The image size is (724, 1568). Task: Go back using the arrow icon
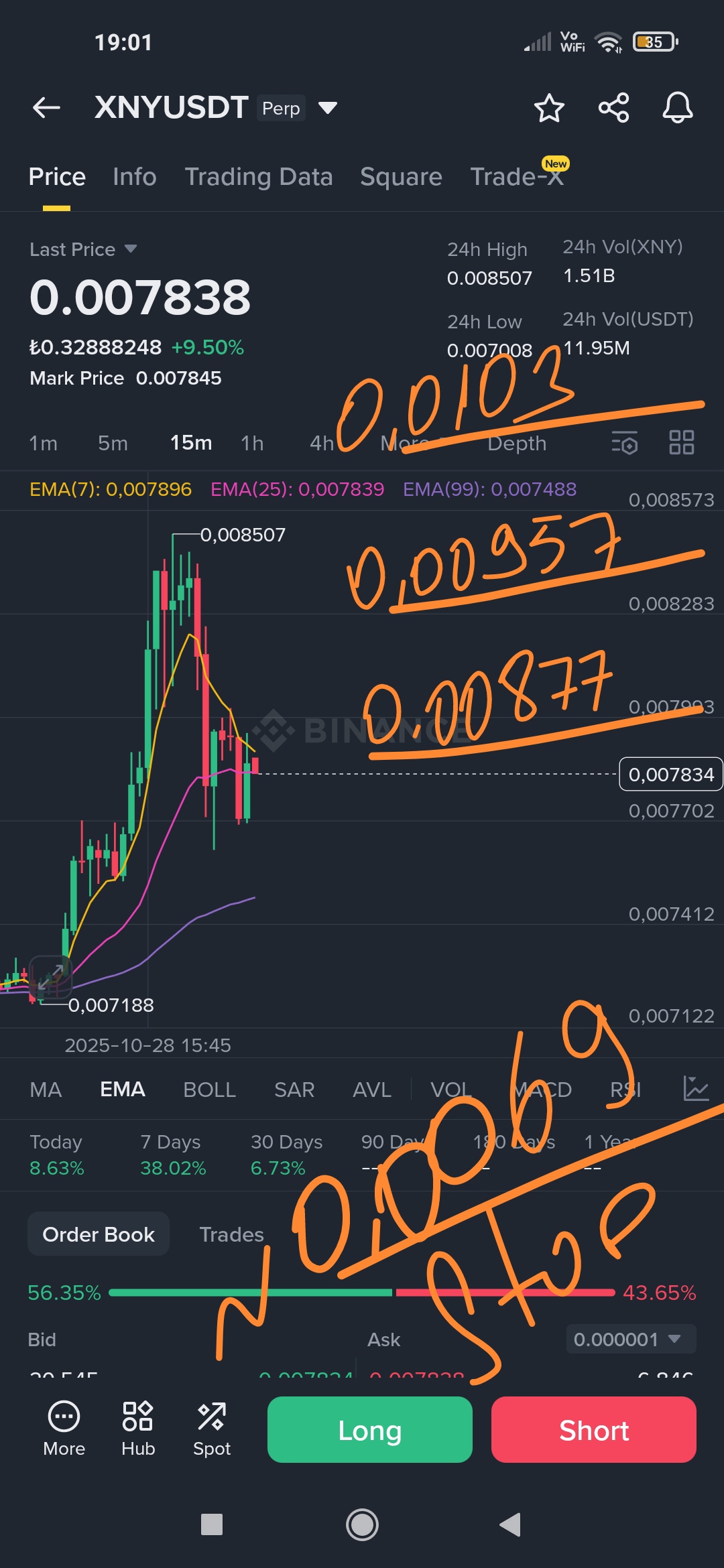click(x=46, y=107)
